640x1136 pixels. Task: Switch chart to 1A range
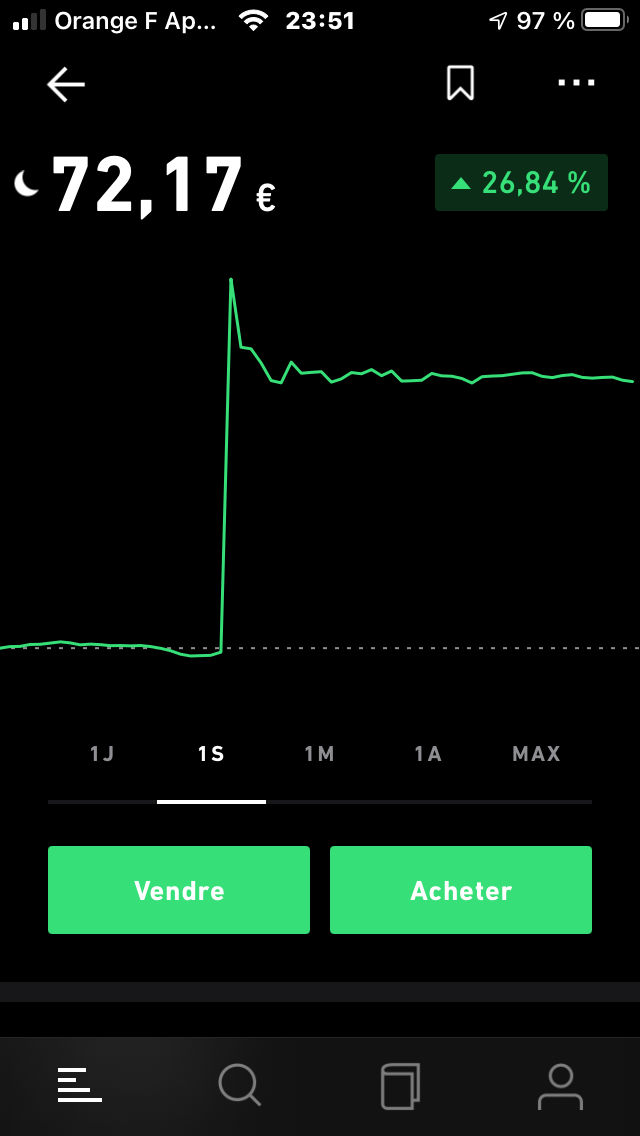[x=428, y=754]
